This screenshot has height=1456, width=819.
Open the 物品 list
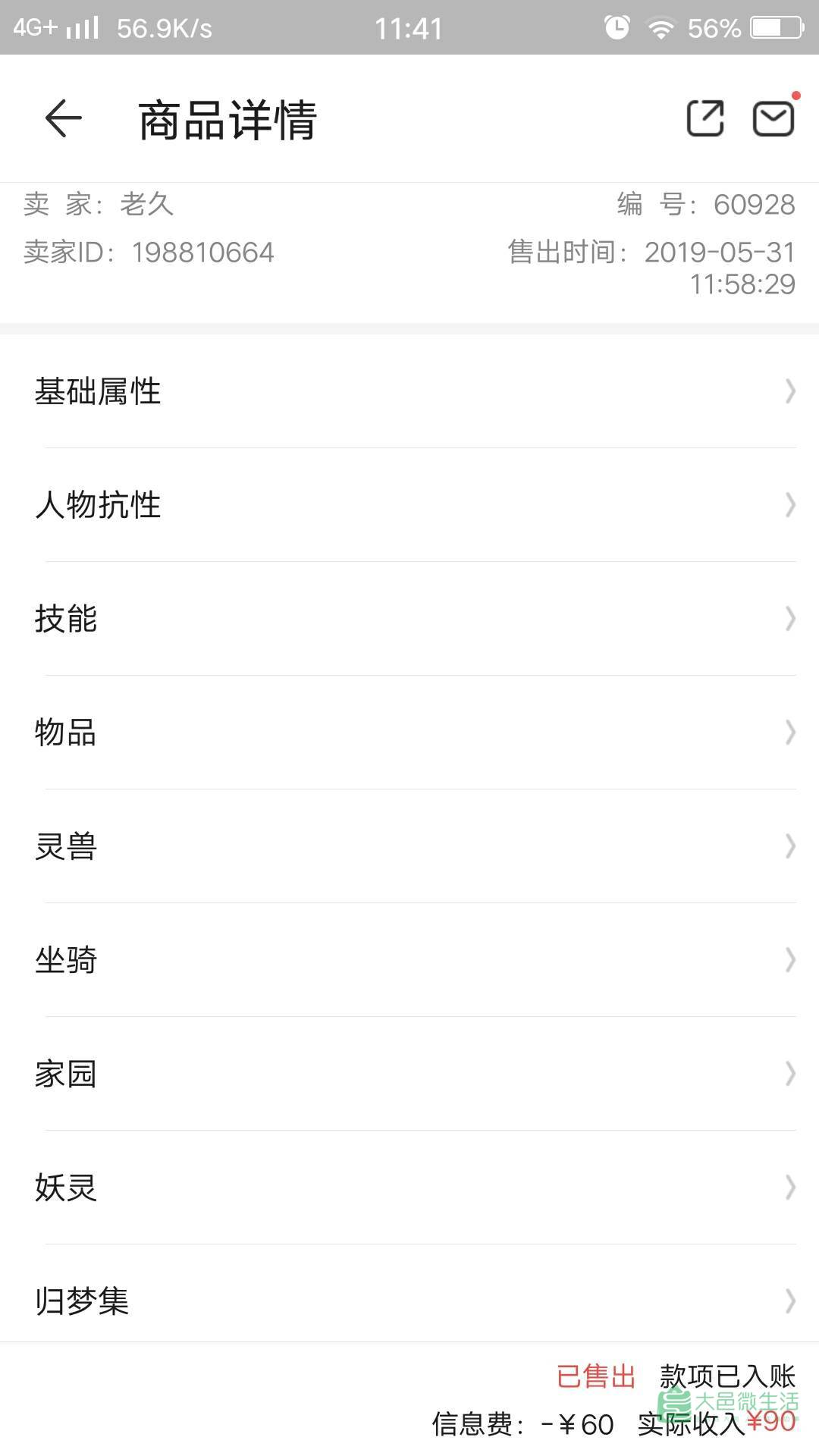pyautogui.click(x=409, y=733)
